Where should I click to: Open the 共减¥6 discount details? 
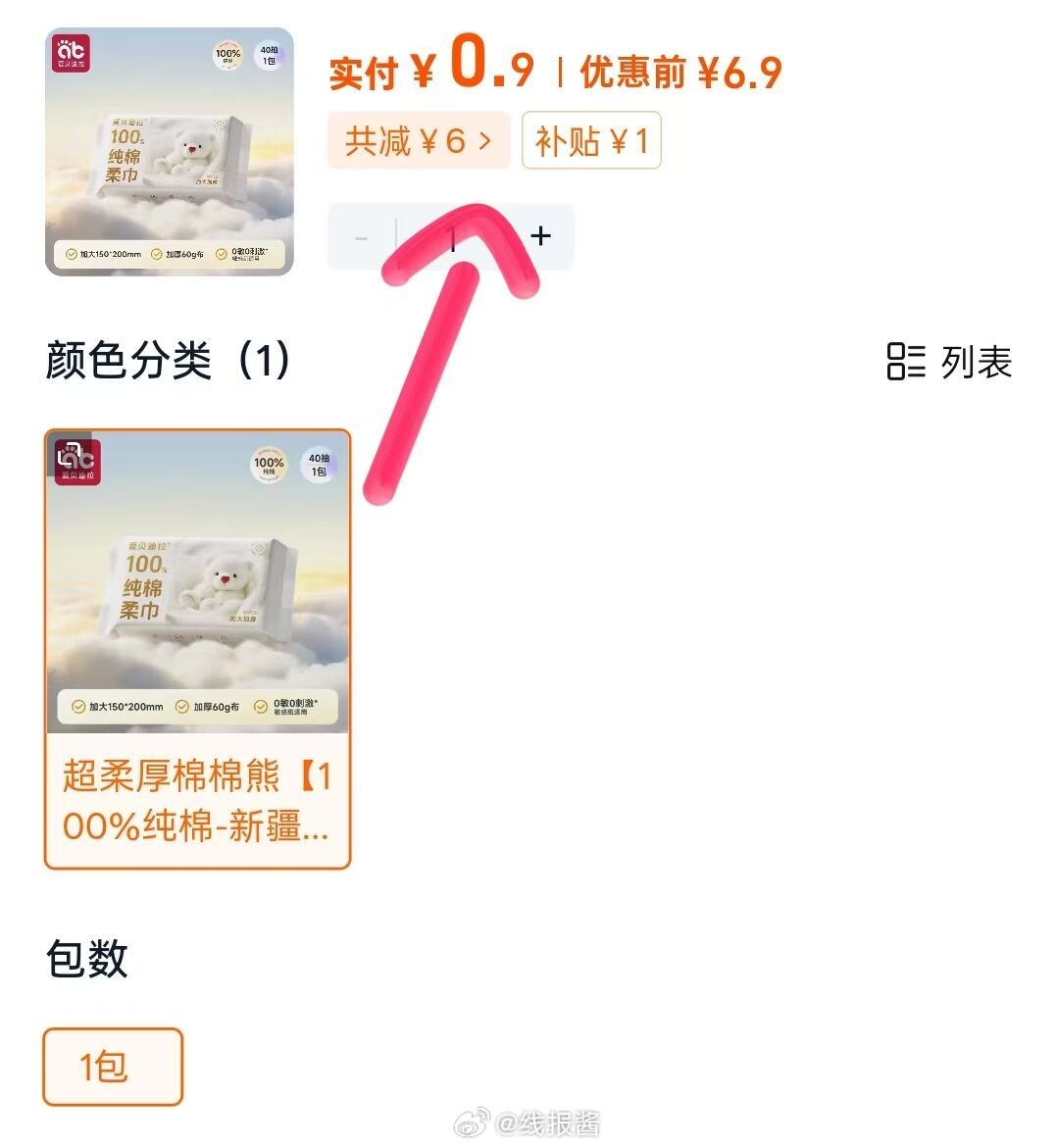coord(418,141)
